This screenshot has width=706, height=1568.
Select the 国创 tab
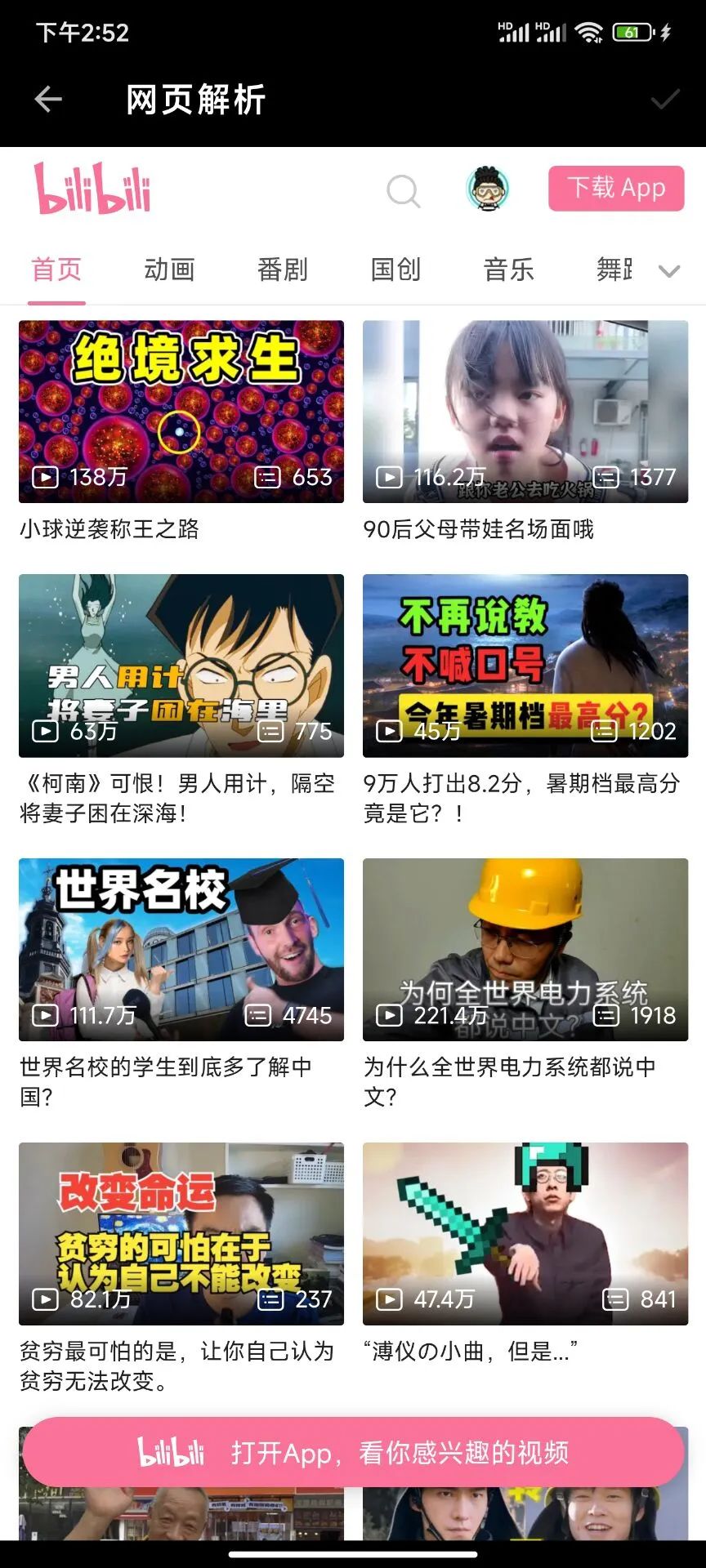(x=395, y=269)
